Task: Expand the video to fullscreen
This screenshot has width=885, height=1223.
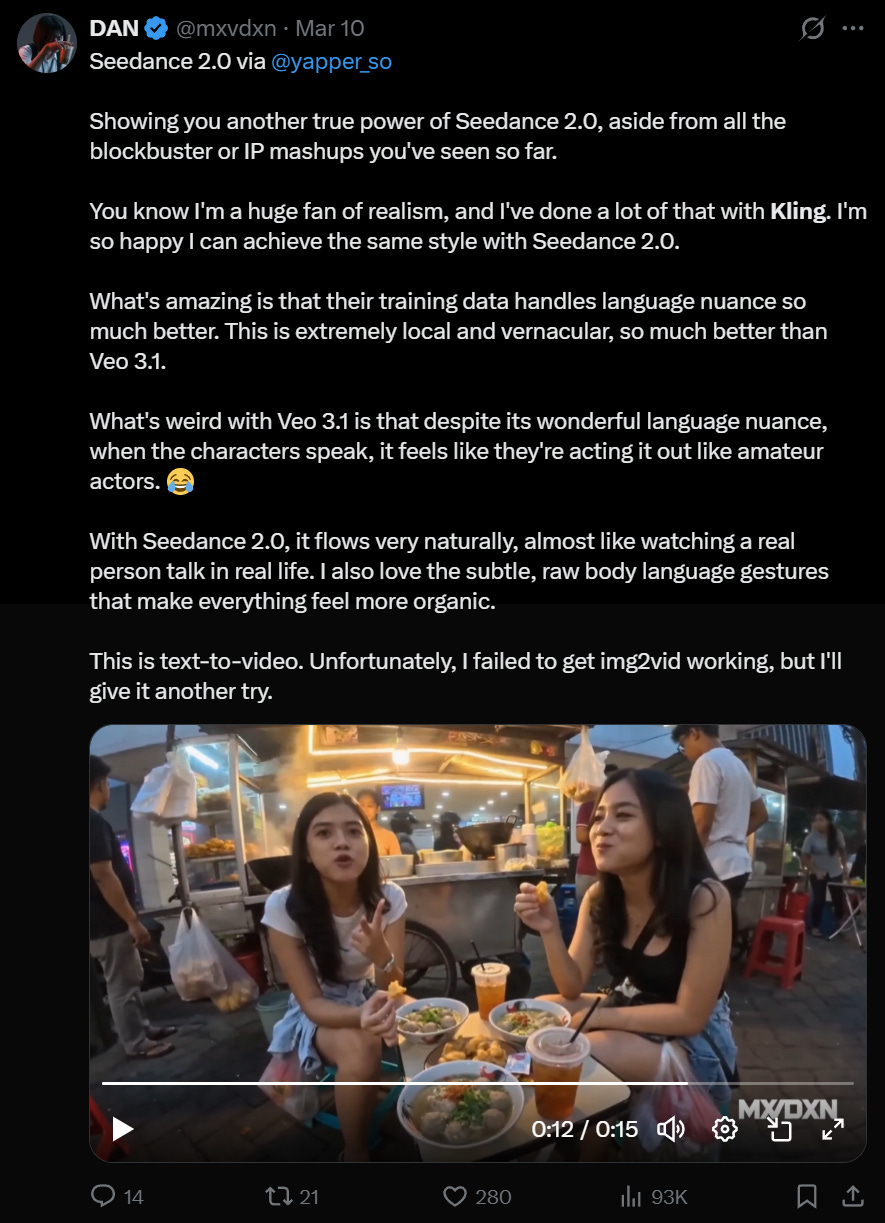Action: 833,1129
